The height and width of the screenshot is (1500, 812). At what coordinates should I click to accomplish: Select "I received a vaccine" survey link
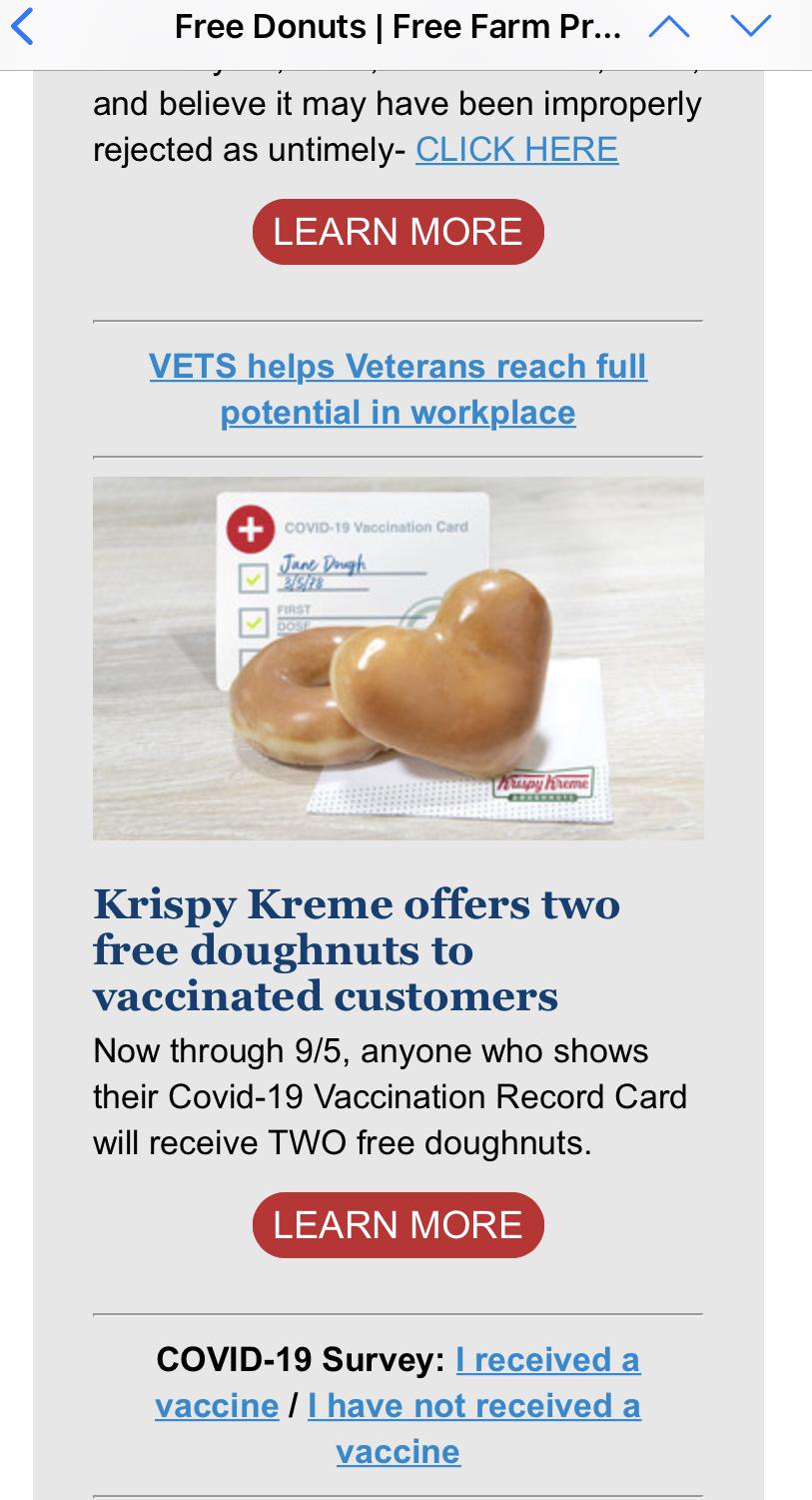[398, 1382]
